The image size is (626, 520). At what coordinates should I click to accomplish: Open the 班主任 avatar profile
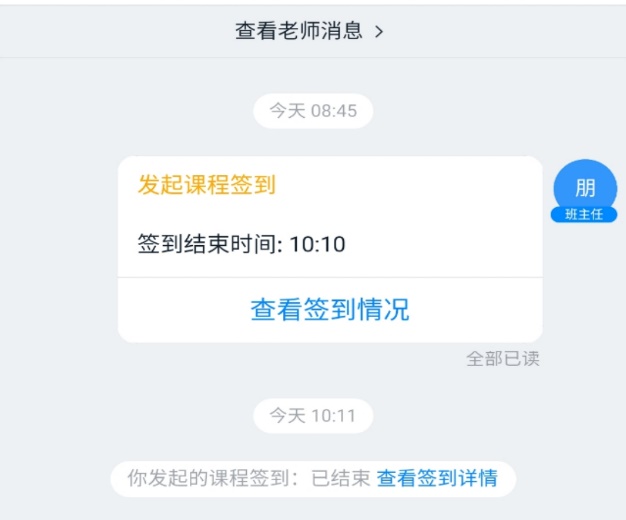[584, 189]
